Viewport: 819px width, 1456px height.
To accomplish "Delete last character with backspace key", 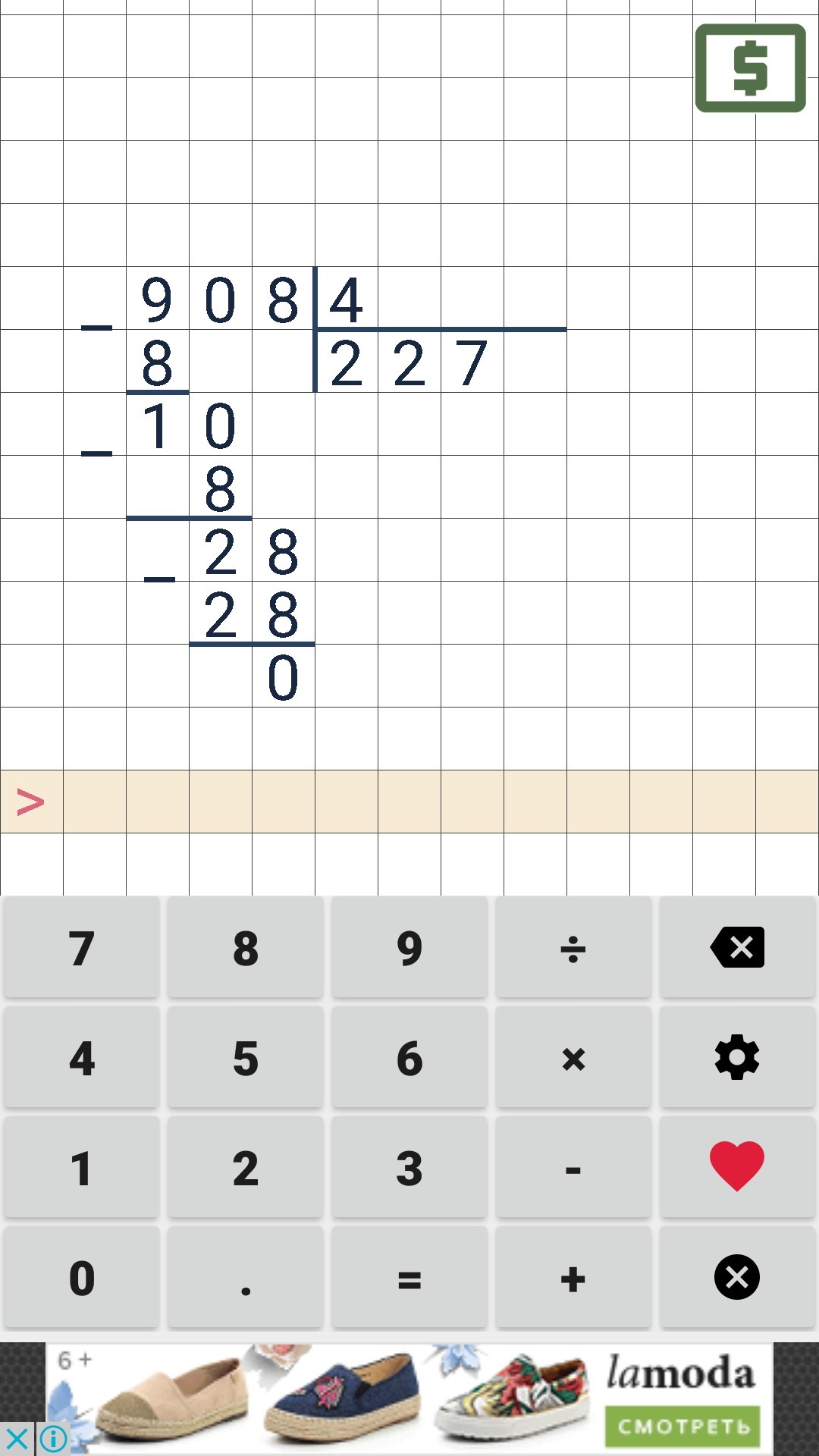I will (x=737, y=947).
